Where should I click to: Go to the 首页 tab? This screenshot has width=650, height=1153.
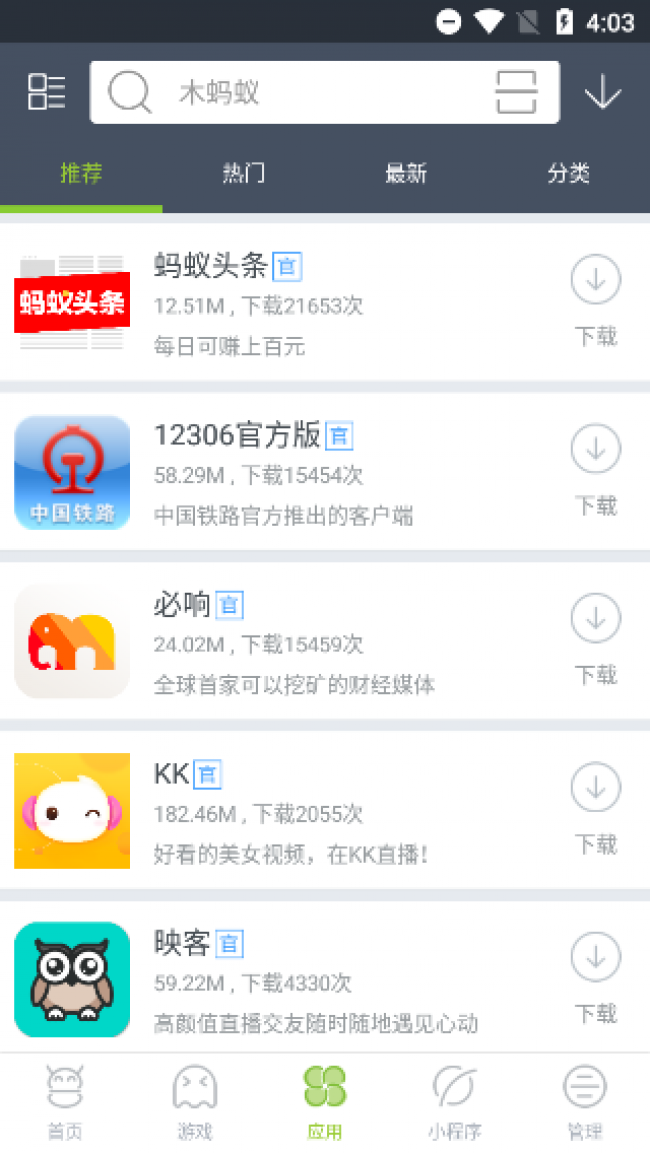coord(65,1102)
